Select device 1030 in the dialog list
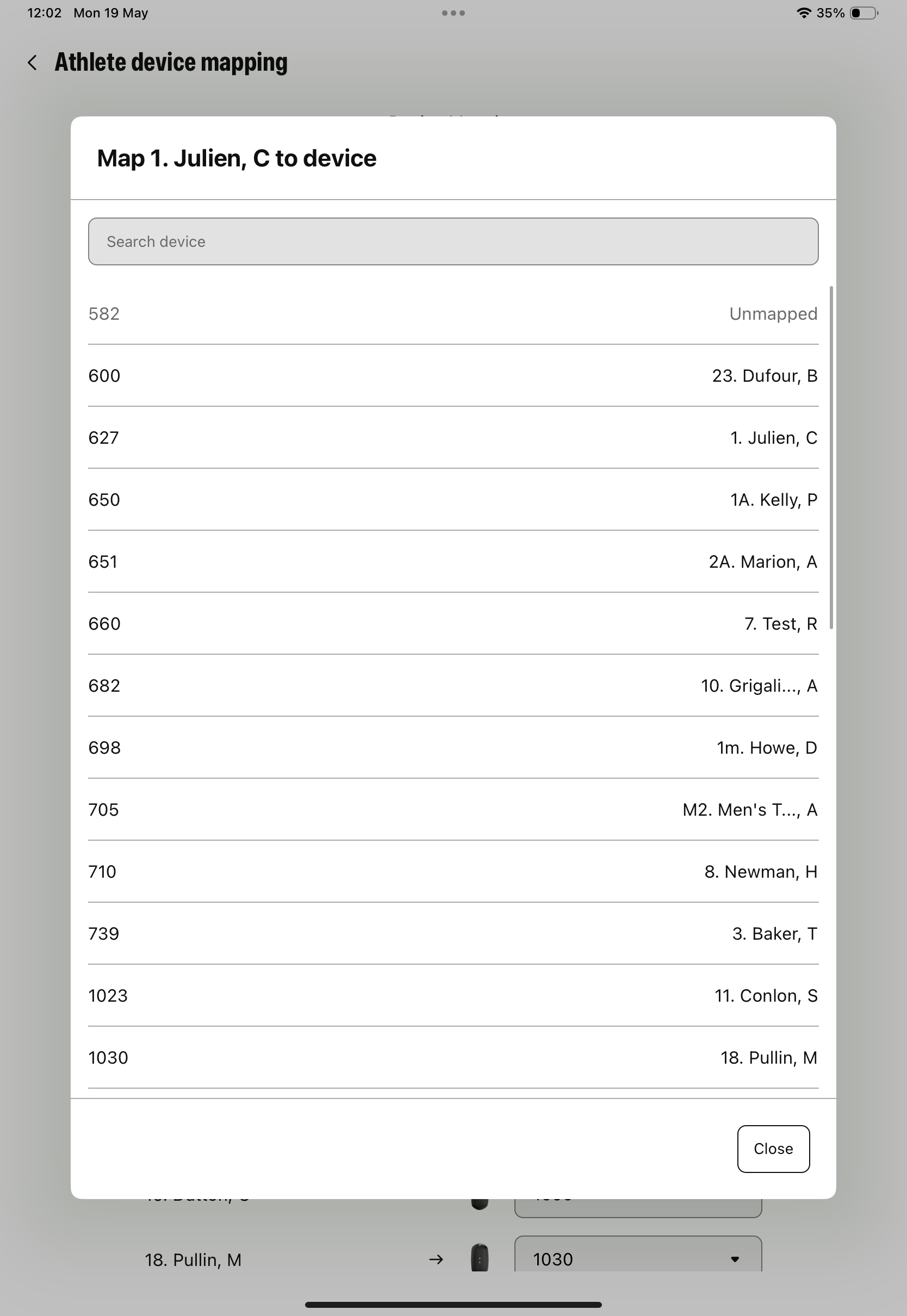 [453, 1057]
